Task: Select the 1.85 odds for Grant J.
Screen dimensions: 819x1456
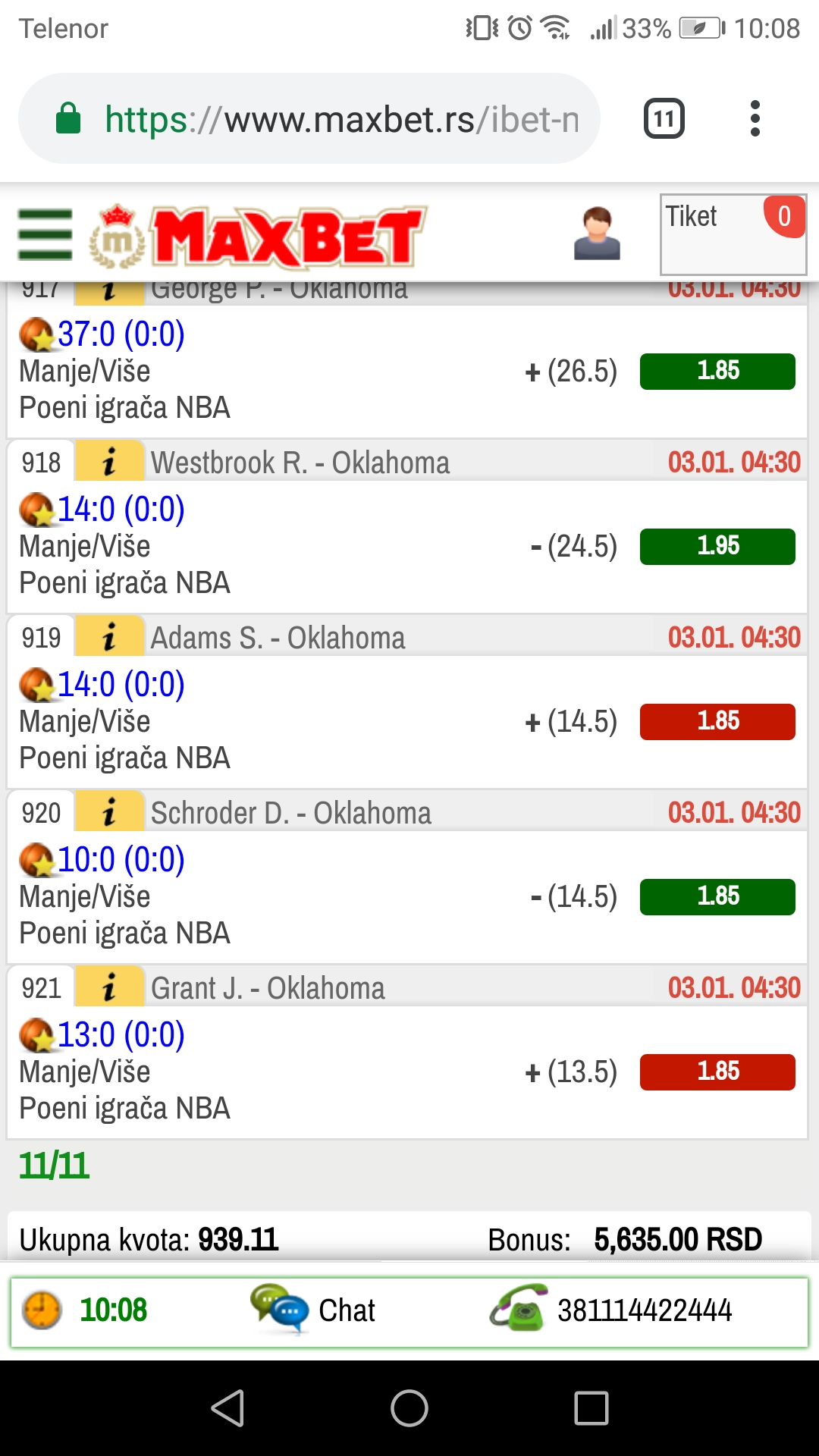Action: [717, 1072]
